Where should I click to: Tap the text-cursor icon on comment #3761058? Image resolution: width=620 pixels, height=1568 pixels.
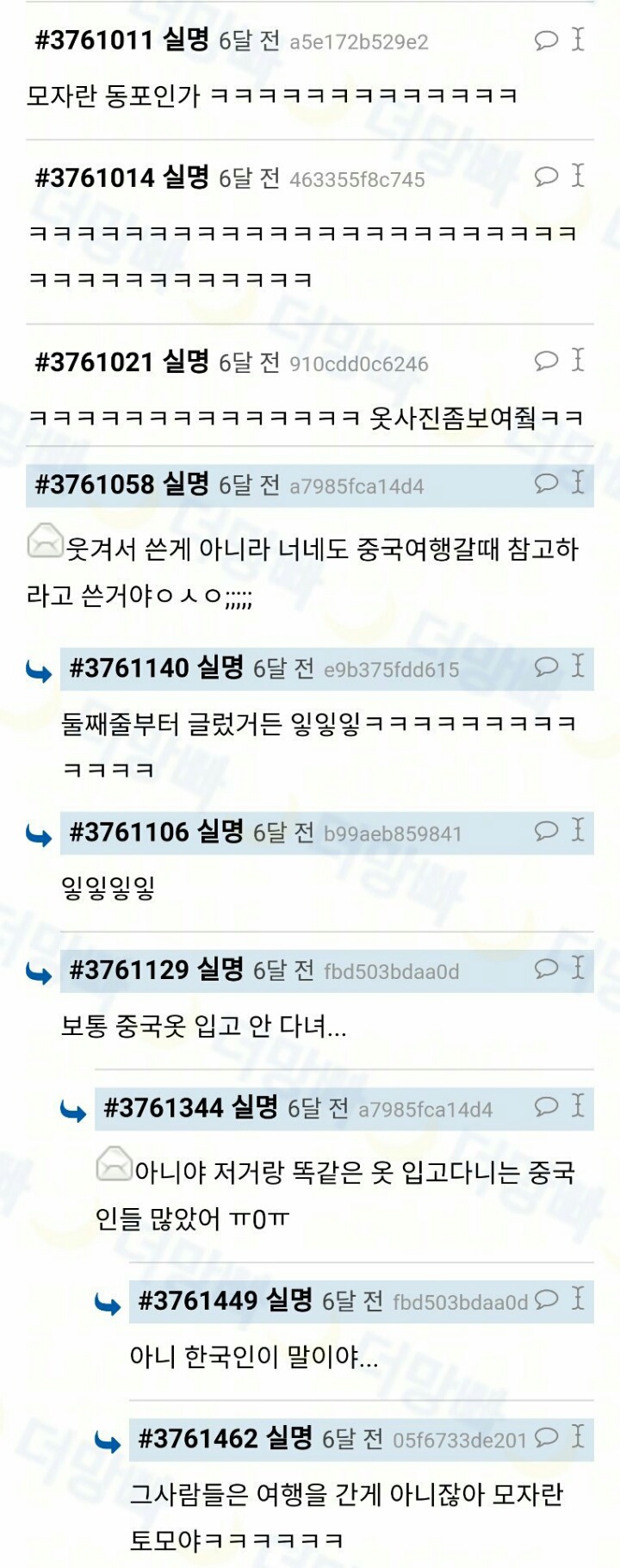pyautogui.click(x=578, y=482)
